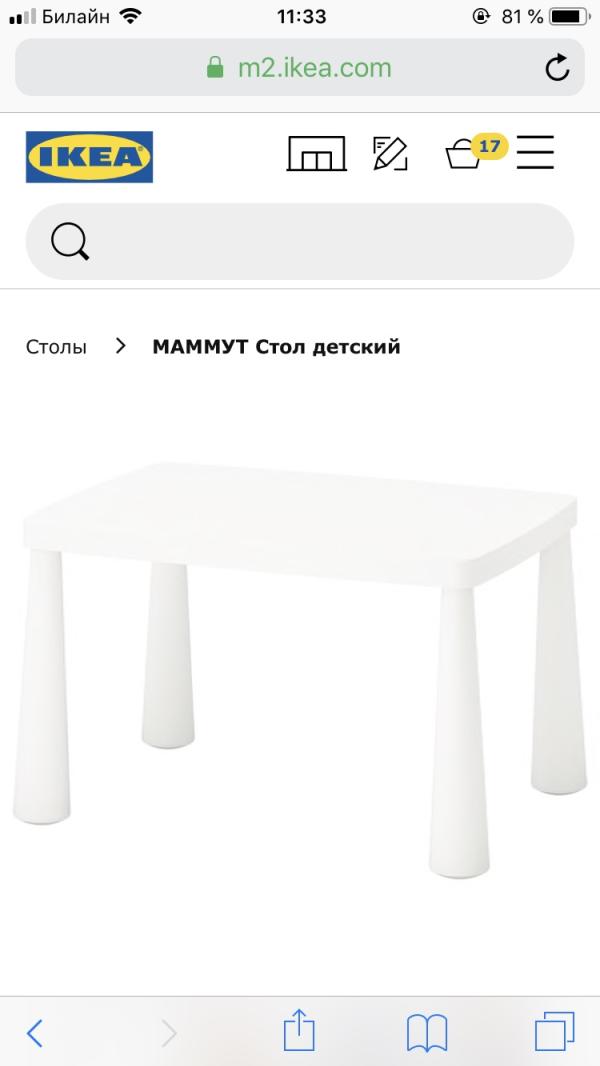Viewport: 600px width, 1066px height.
Task: Show open Safari tabs
Action: (x=554, y=1032)
